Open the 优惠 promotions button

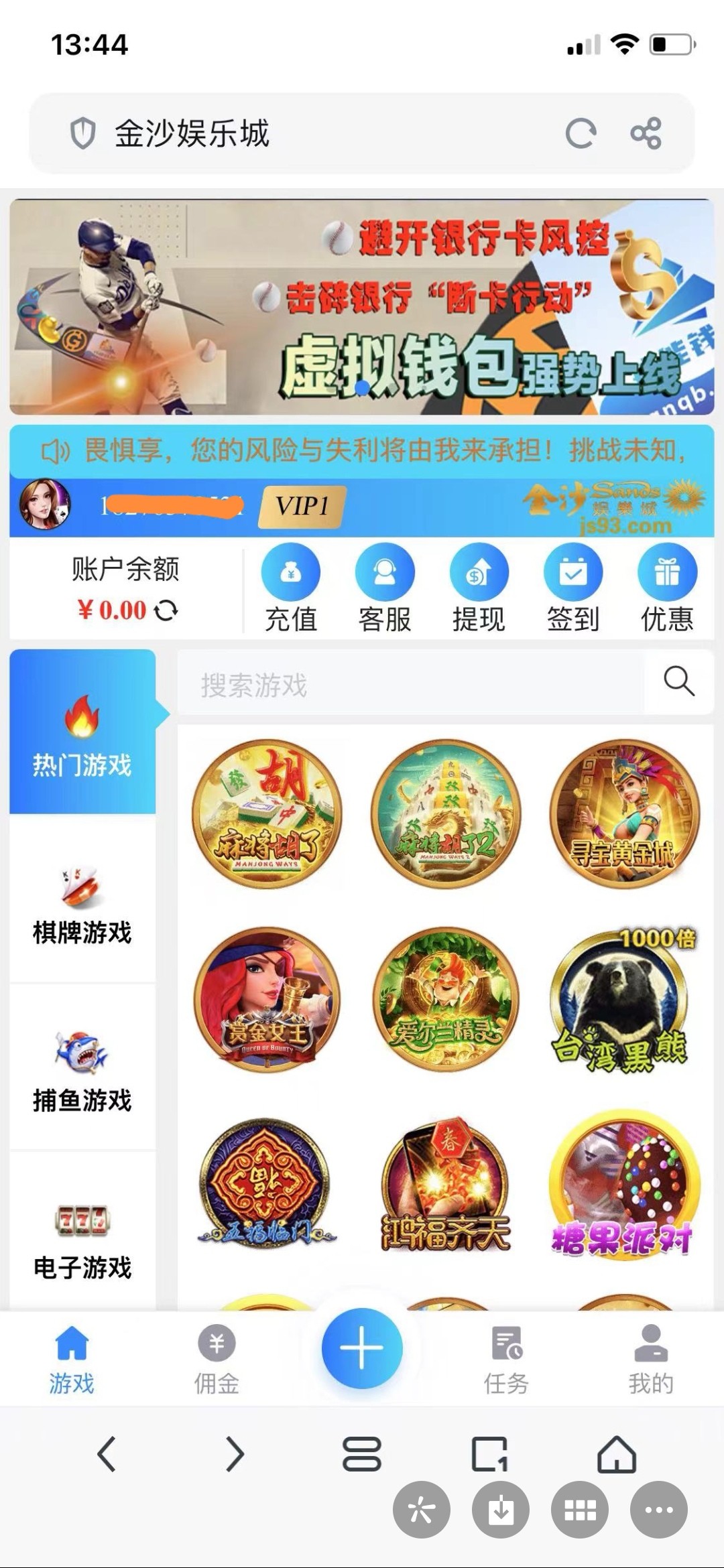[667, 588]
